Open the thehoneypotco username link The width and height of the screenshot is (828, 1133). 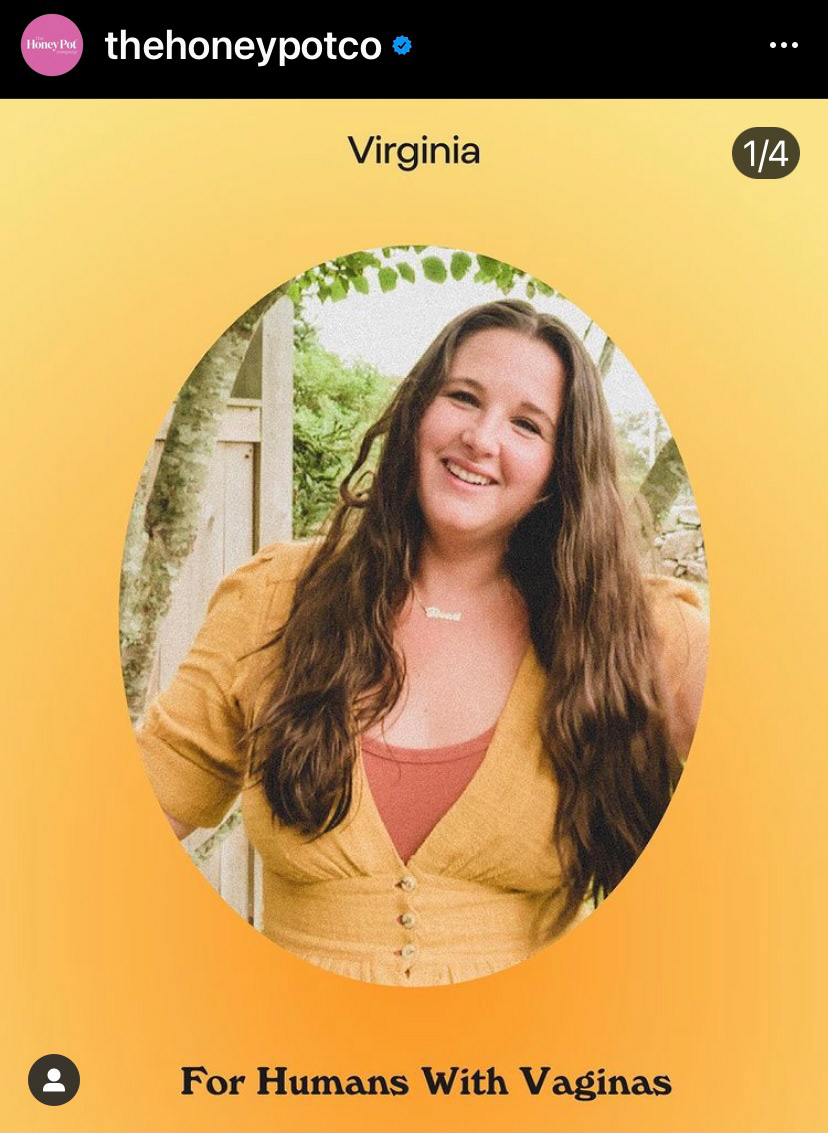pos(243,46)
